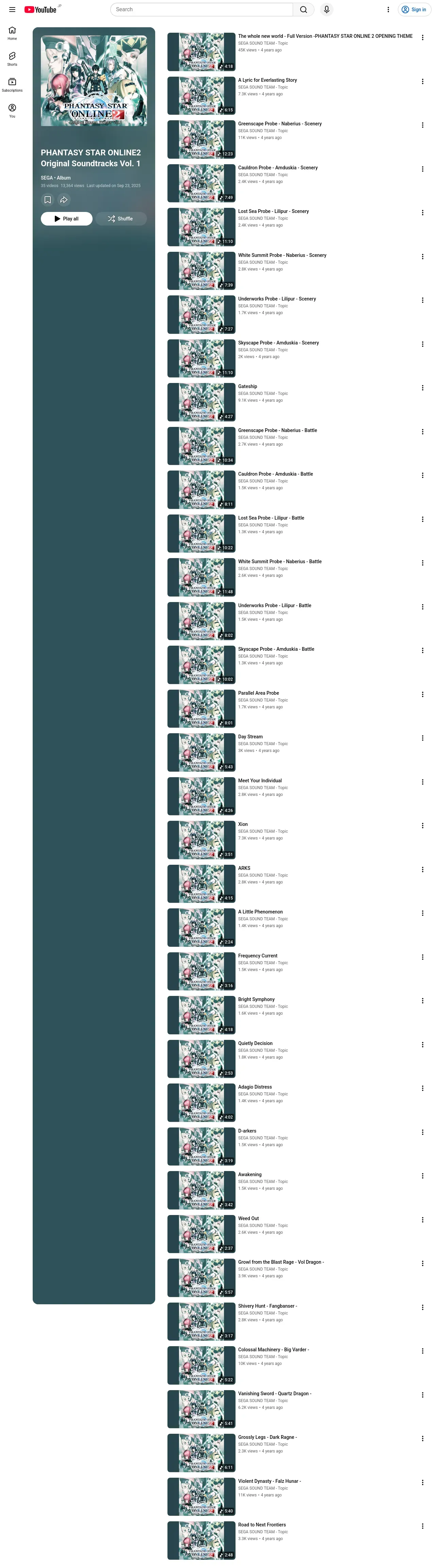Open Shorts in the sidebar
The image size is (437, 1568).
(12, 59)
